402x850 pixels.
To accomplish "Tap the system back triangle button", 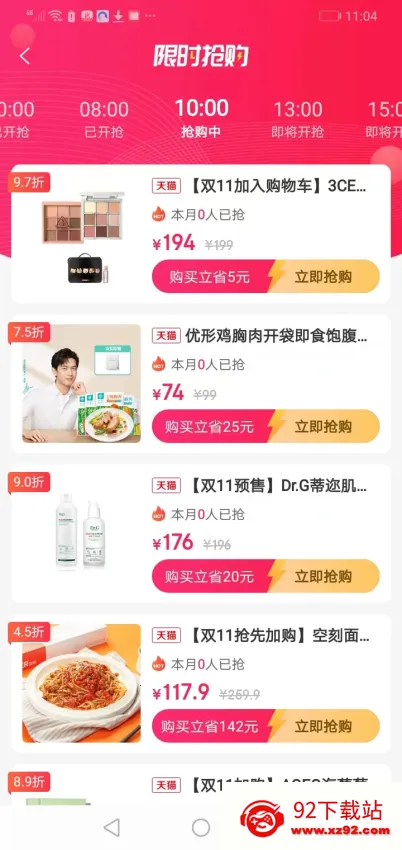I will pyautogui.click(x=112, y=827).
